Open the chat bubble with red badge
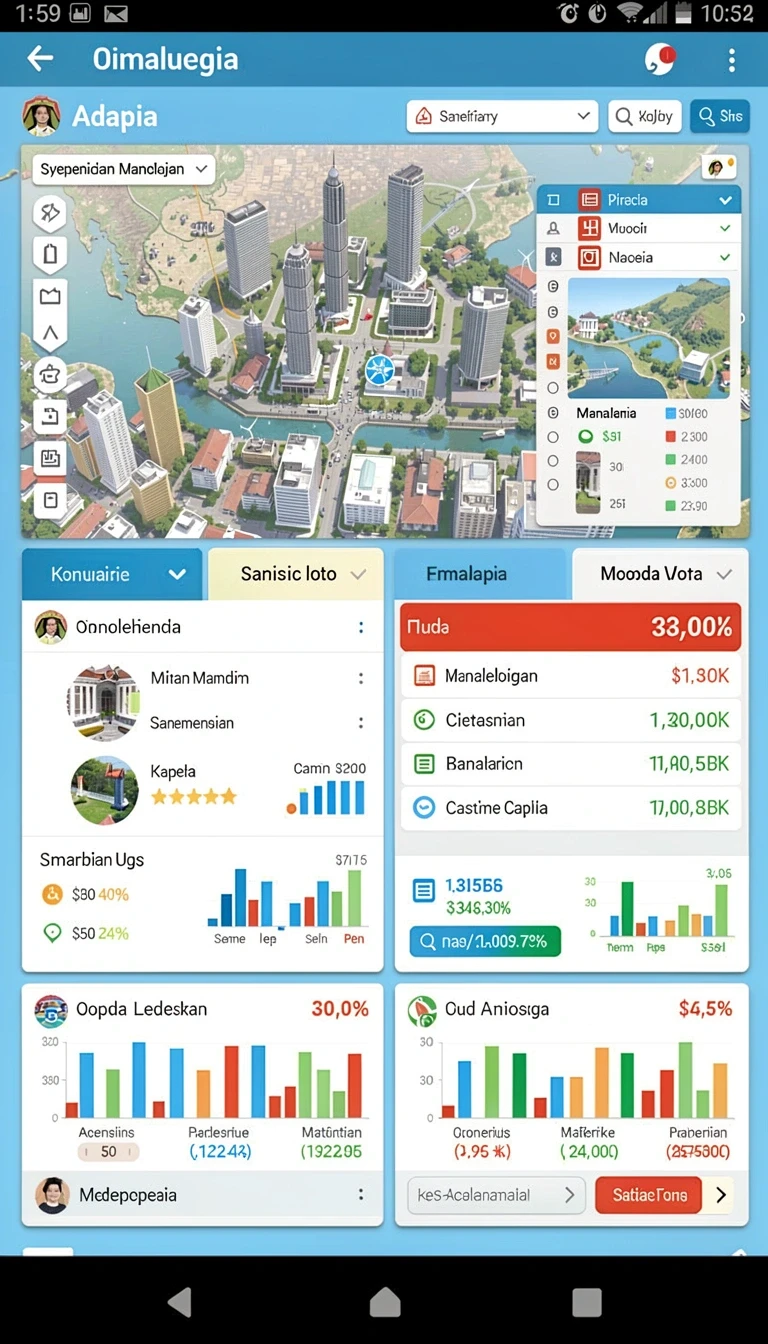The image size is (768, 1344). [x=660, y=59]
